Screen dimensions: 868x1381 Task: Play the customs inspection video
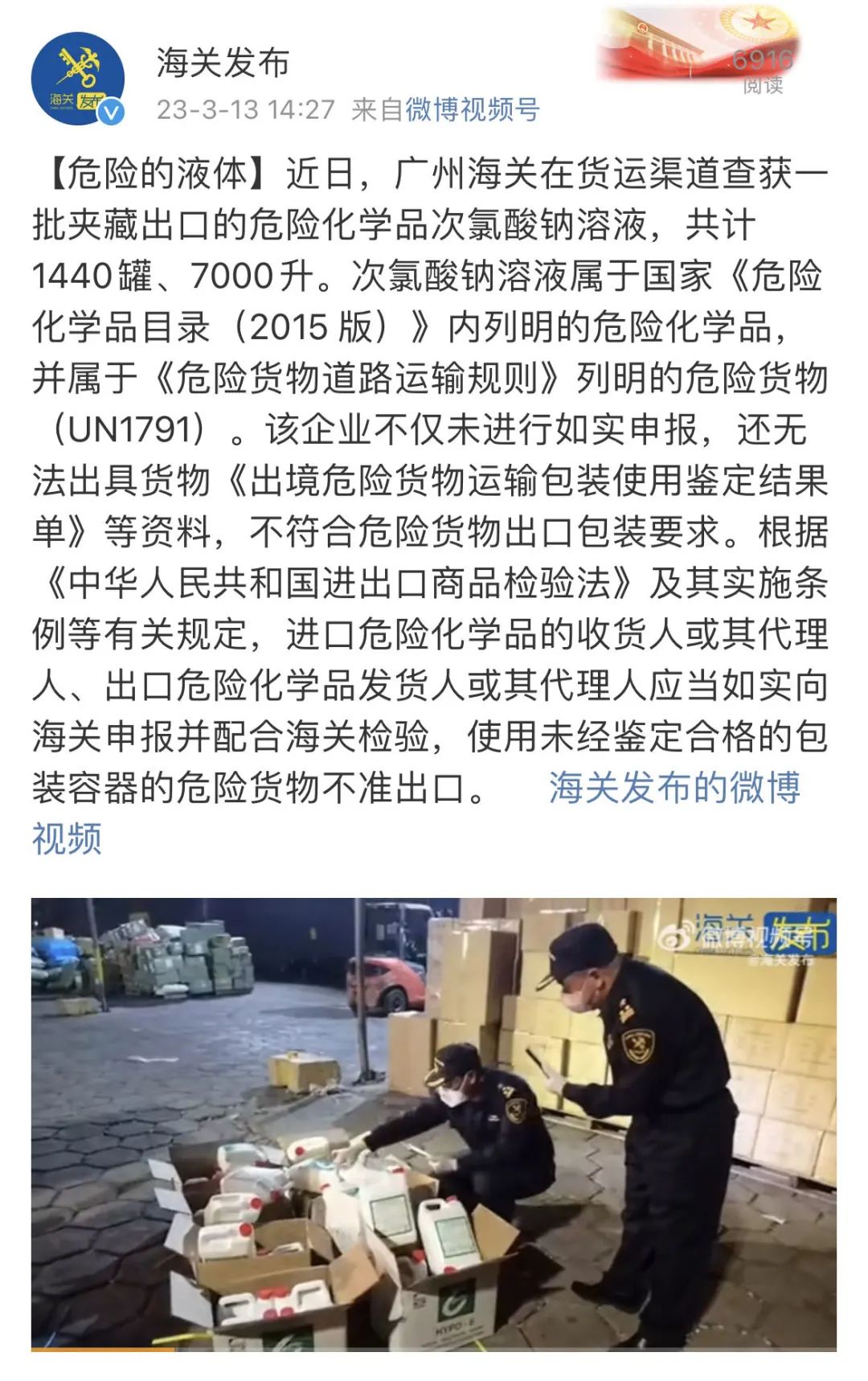pos(434,1124)
